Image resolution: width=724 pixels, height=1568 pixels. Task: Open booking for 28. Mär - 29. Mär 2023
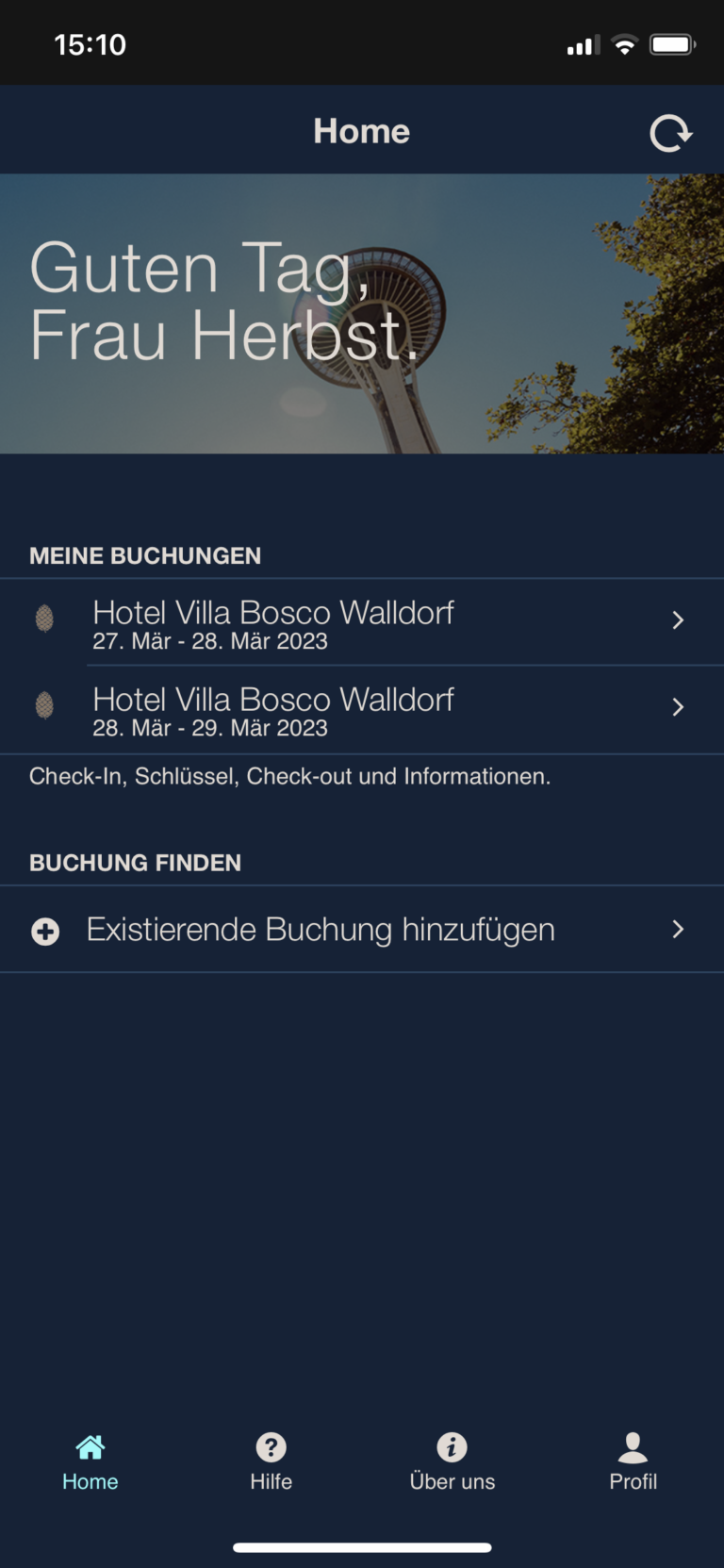pyautogui.click(x=362, y=710)
